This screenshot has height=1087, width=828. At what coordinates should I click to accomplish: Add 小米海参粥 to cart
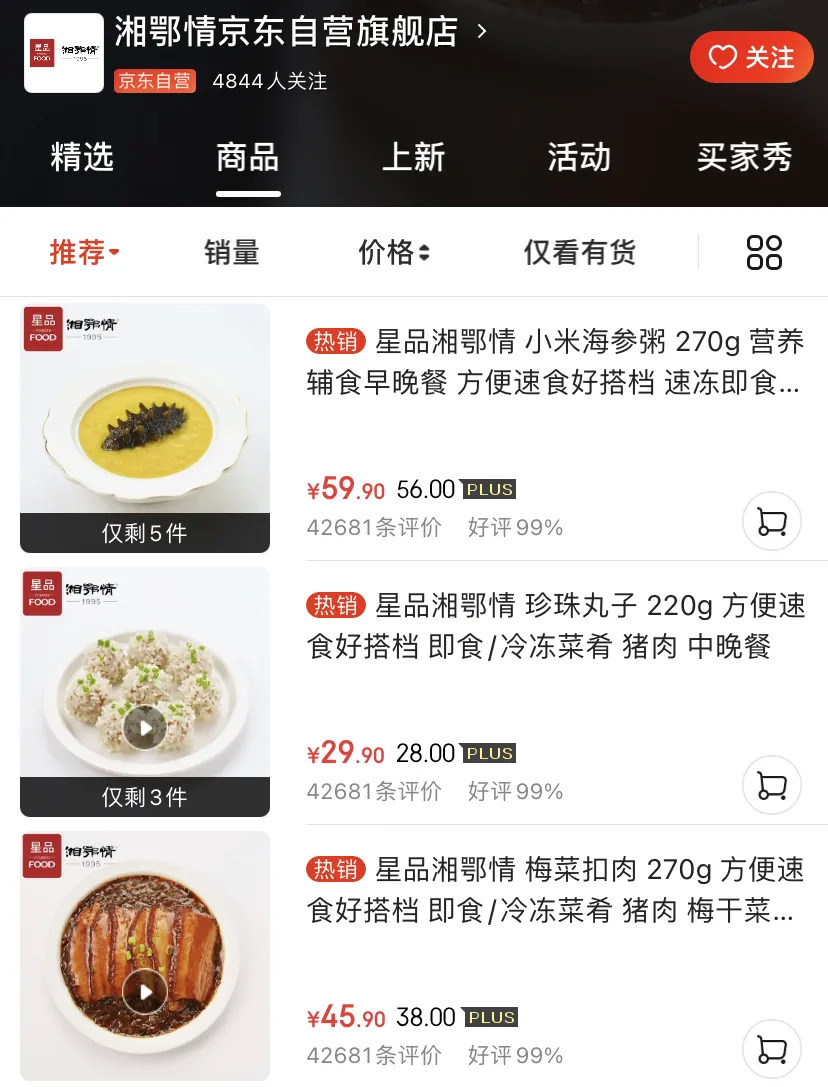771,521
